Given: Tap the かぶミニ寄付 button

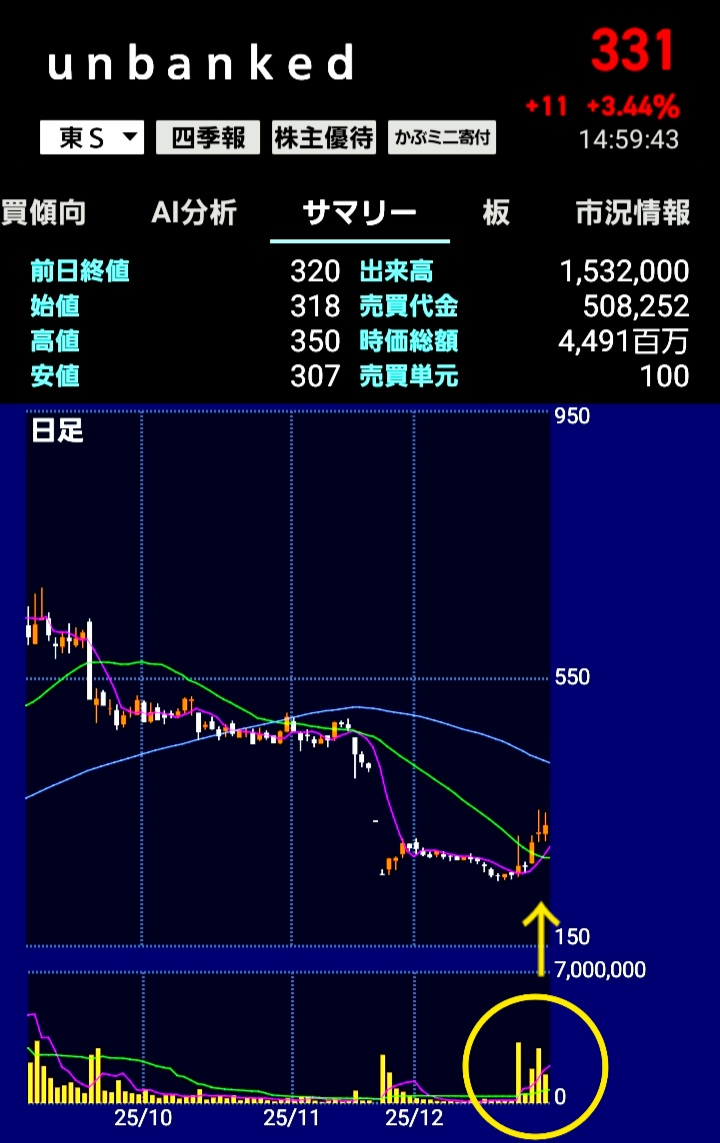Looking at the screenshot, I should coord(442,138).
